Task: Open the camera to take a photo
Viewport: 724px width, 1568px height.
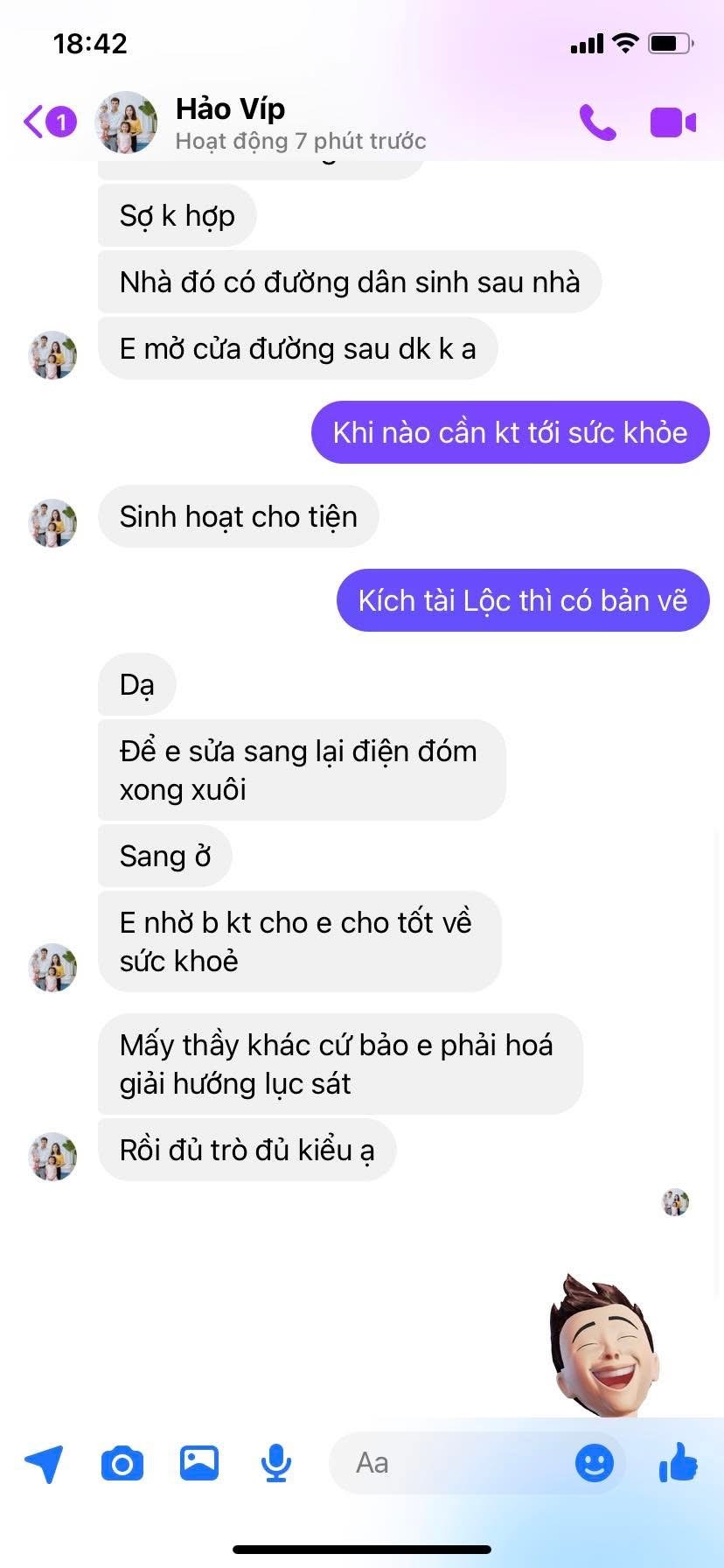Action: [x=122, y=1463]
